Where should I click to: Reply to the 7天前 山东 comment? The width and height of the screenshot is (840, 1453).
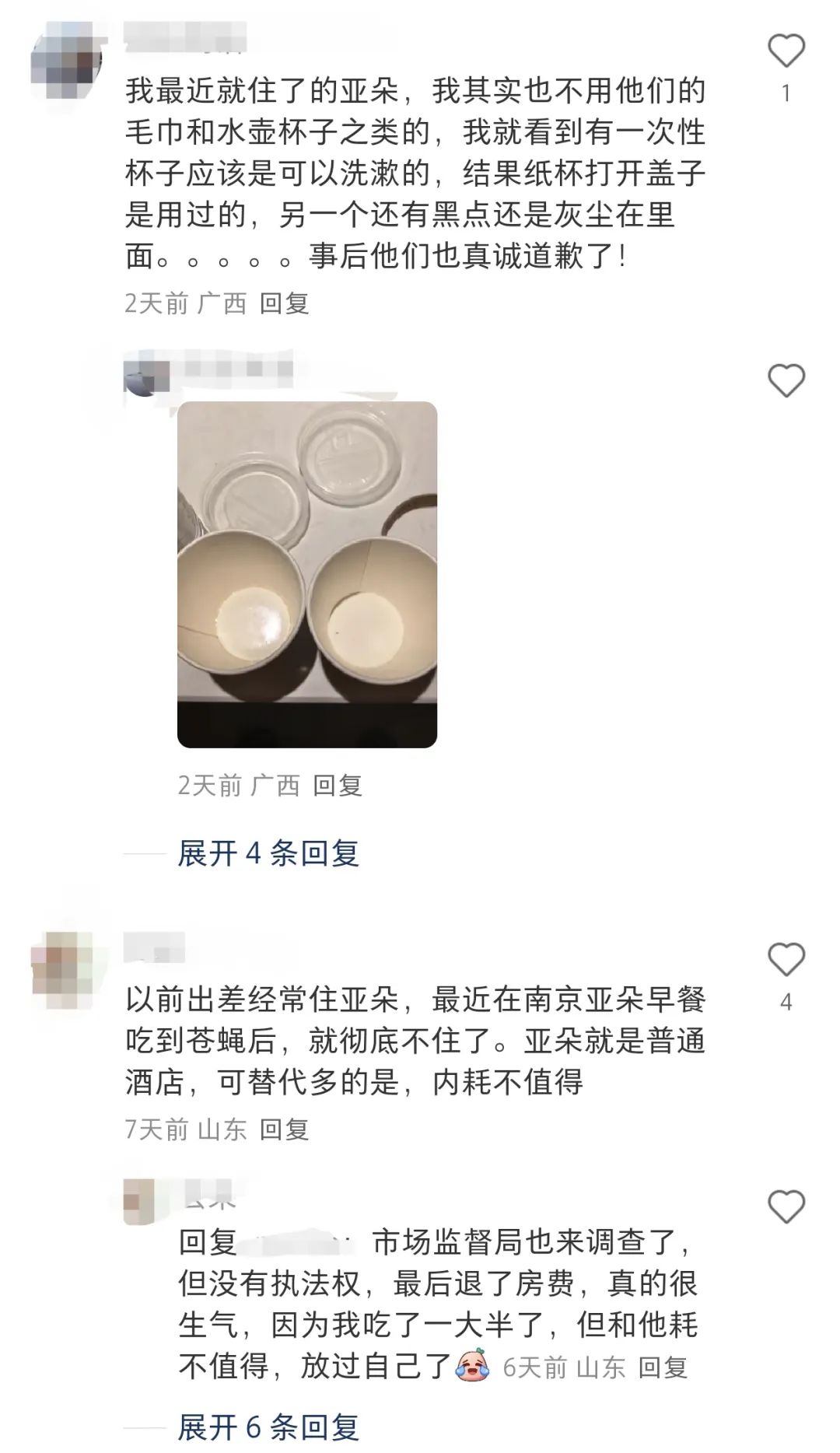[284, 1129]
